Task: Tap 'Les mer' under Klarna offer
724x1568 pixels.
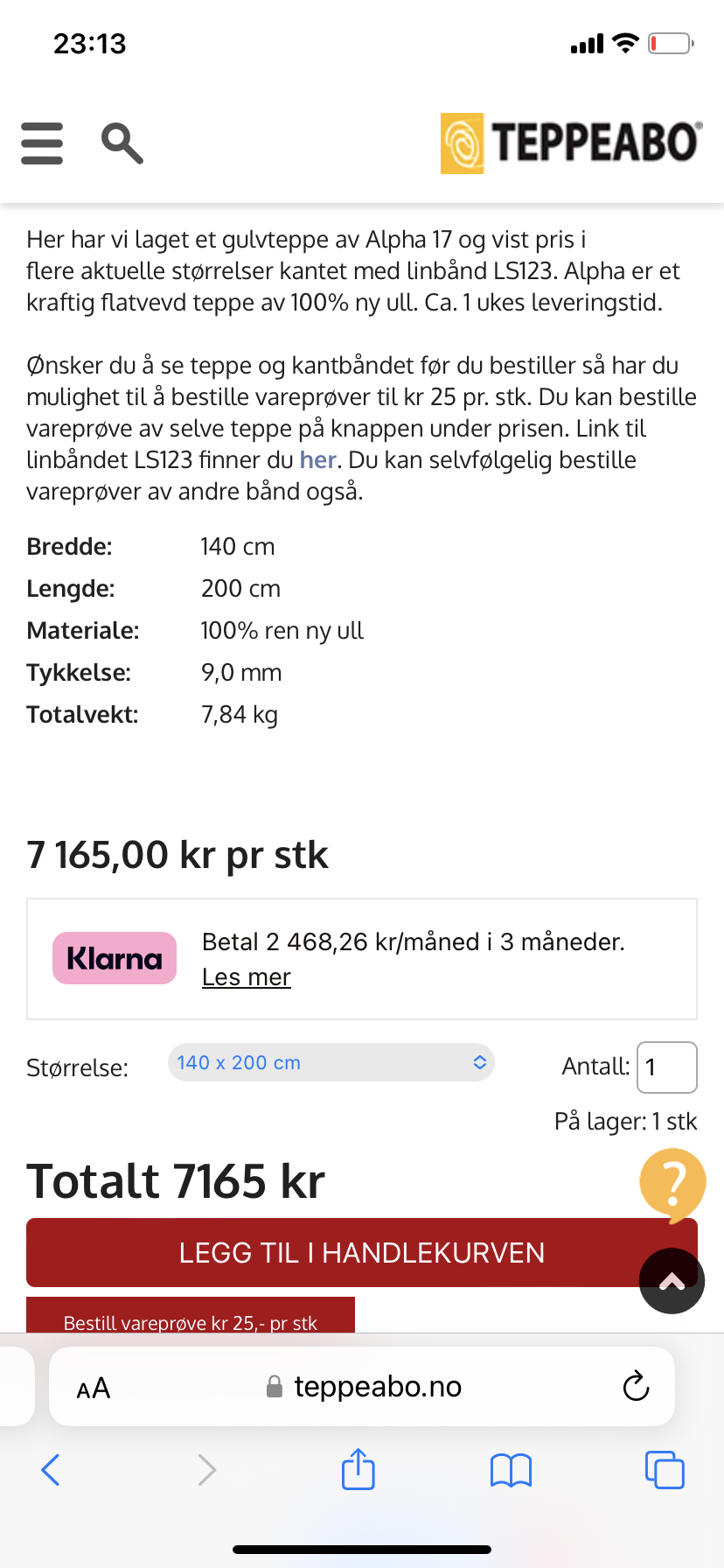Action: (x=246, y=976)
